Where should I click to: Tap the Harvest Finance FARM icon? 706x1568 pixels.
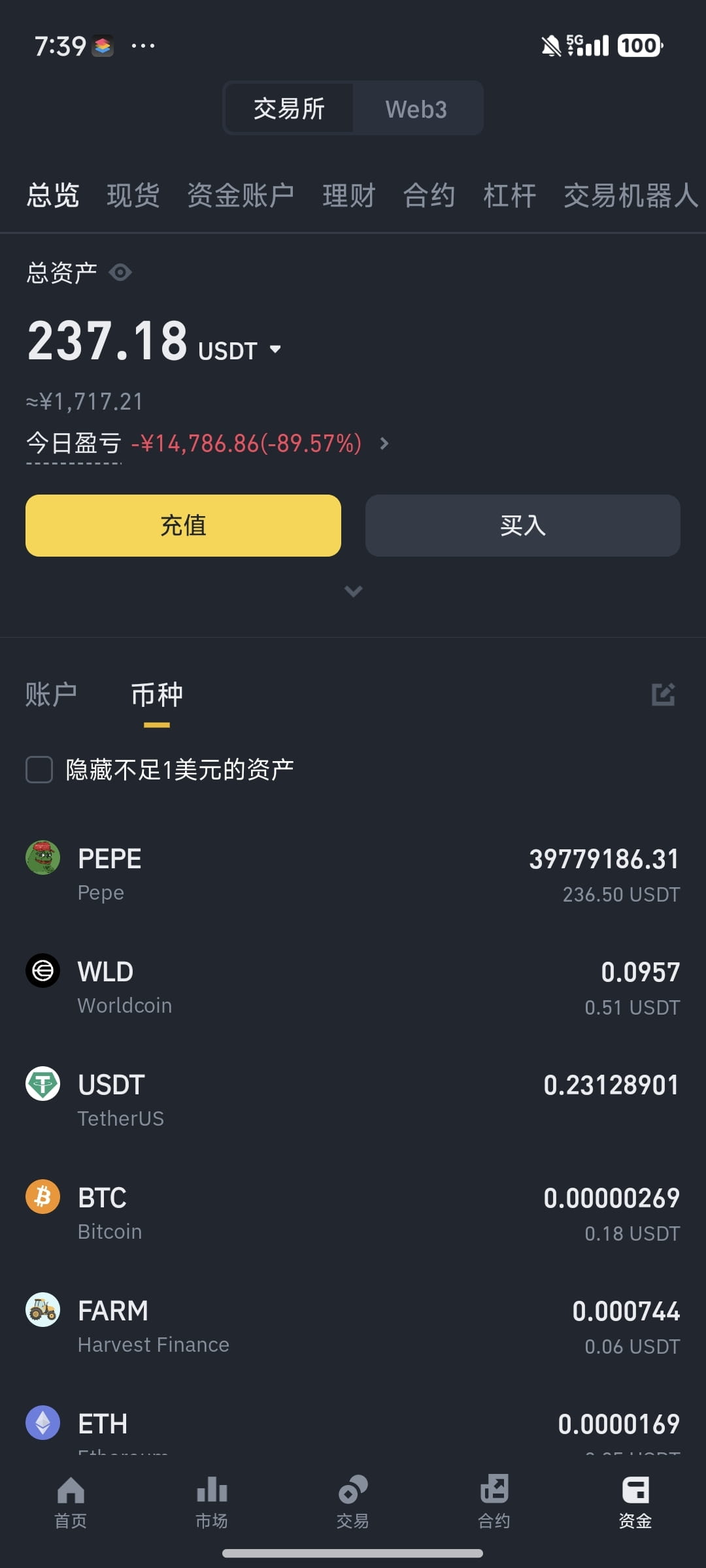coord(42,1311)
